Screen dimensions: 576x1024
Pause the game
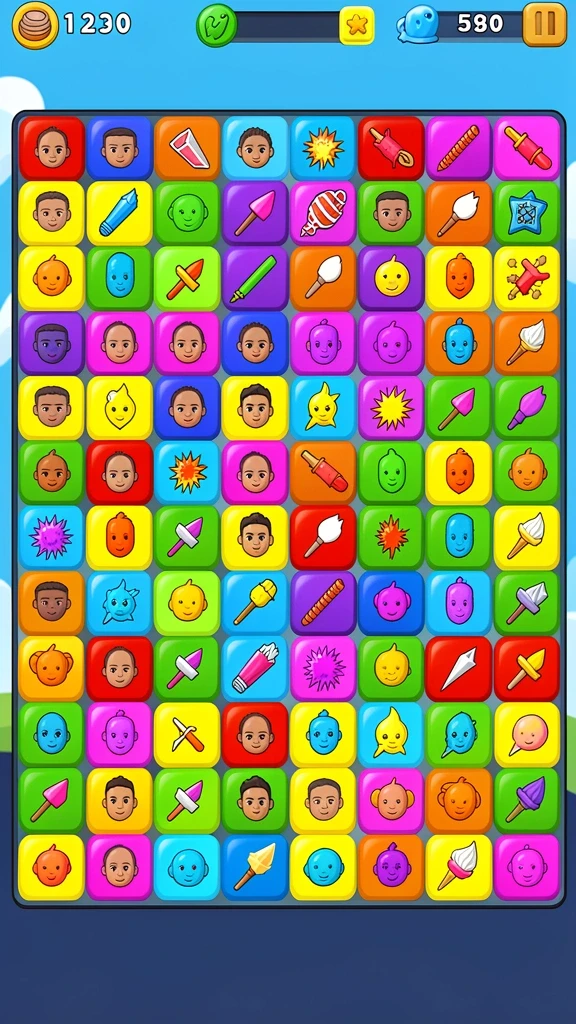(545, 24)
